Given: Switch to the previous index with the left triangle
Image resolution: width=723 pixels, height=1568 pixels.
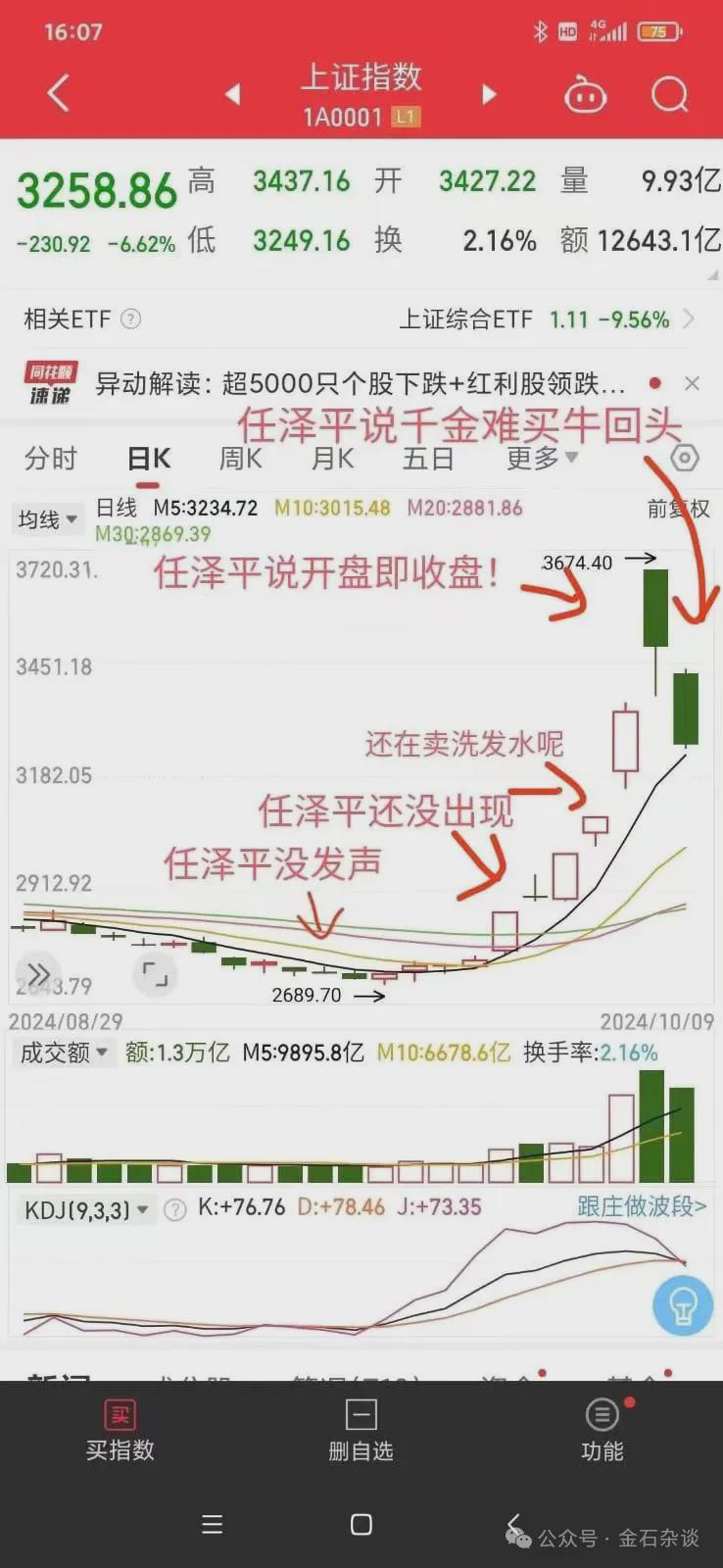Looking at the screenshot, I should click(232, 95).
